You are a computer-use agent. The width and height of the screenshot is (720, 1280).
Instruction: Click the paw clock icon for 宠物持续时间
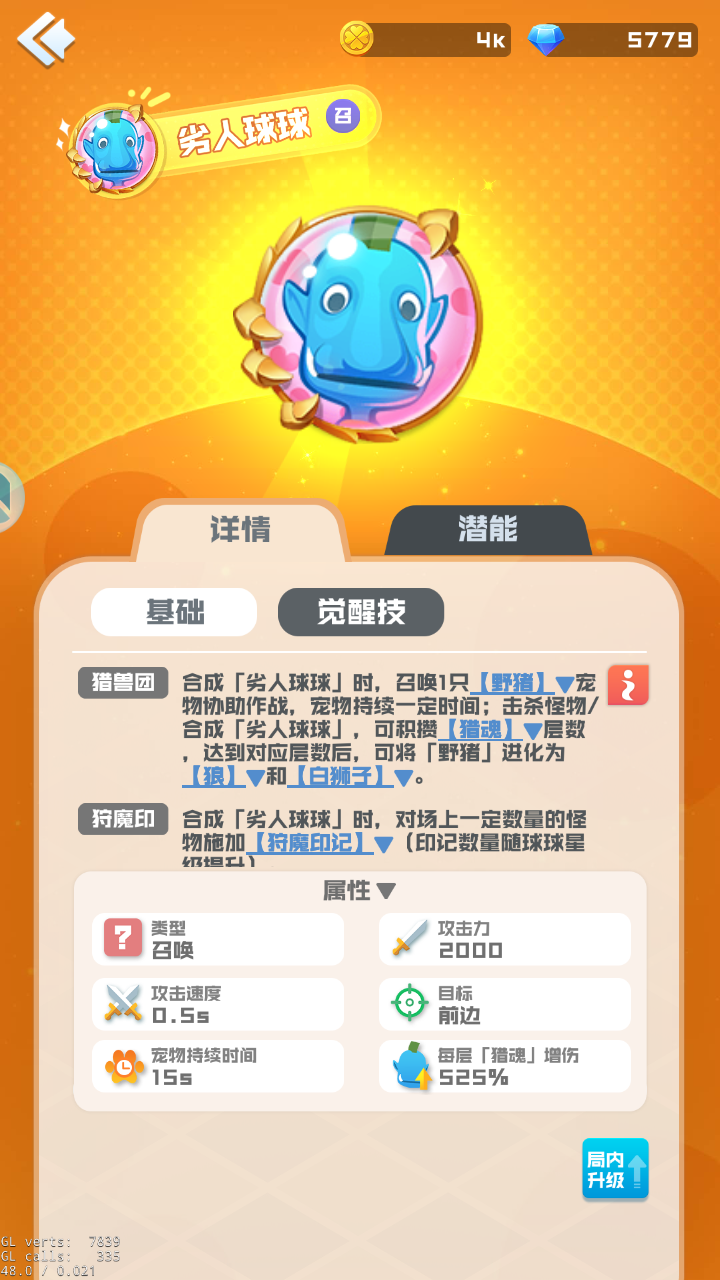tap(125, 1066)
